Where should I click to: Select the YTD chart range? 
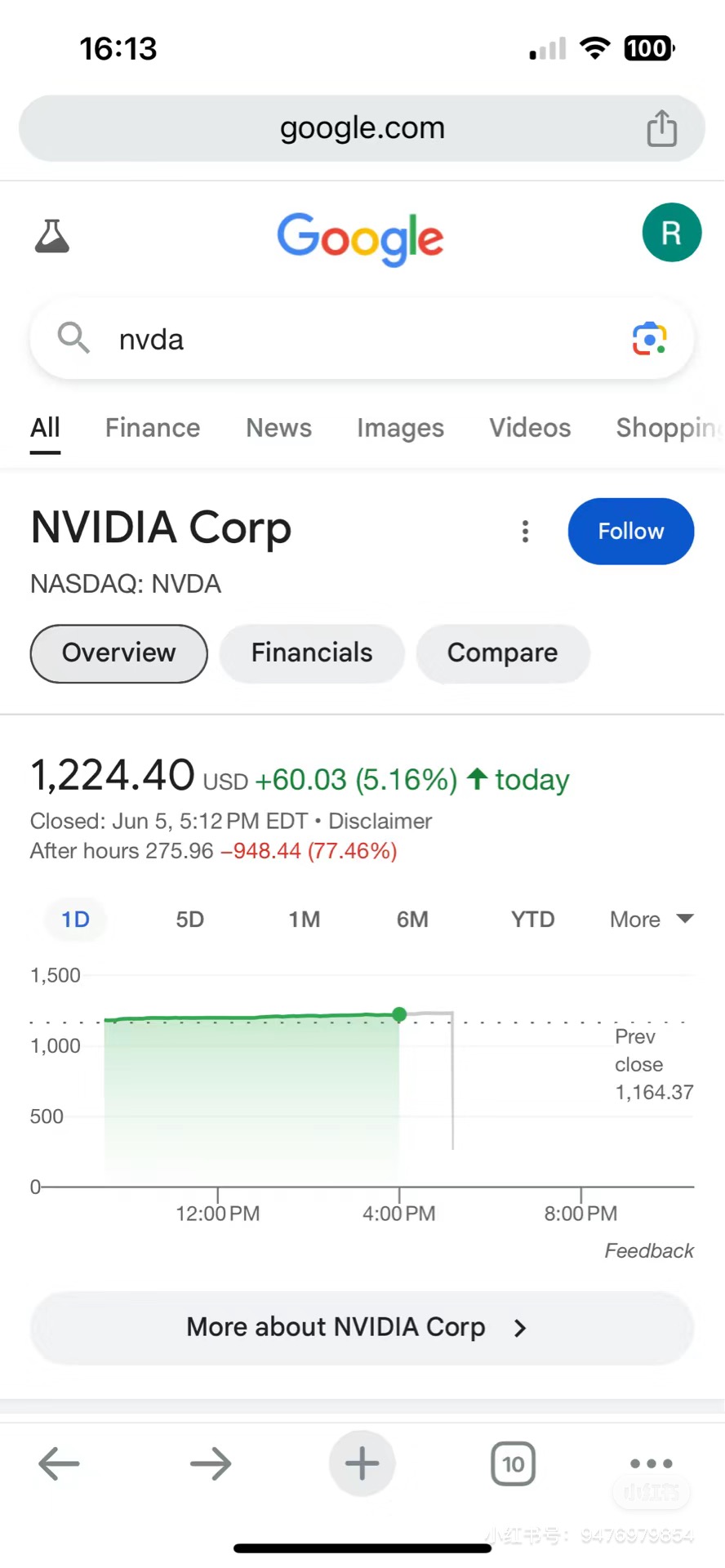point(532,919)
